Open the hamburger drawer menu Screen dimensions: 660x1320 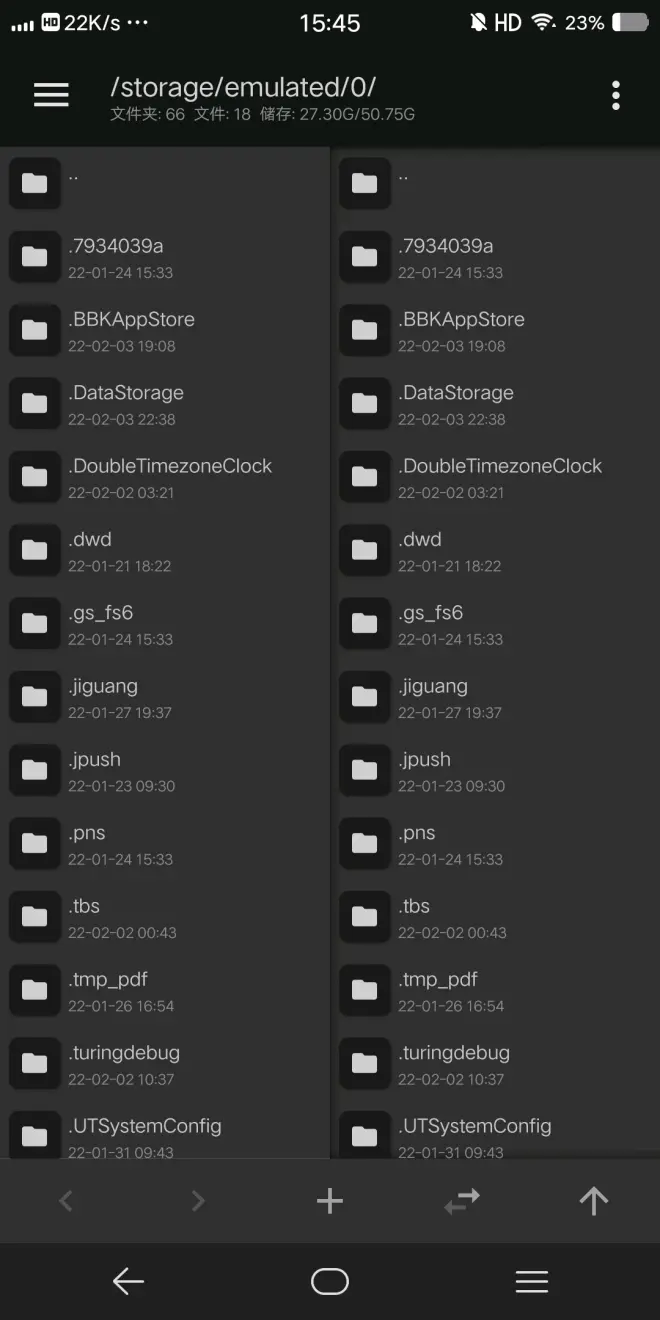point(51,95)
